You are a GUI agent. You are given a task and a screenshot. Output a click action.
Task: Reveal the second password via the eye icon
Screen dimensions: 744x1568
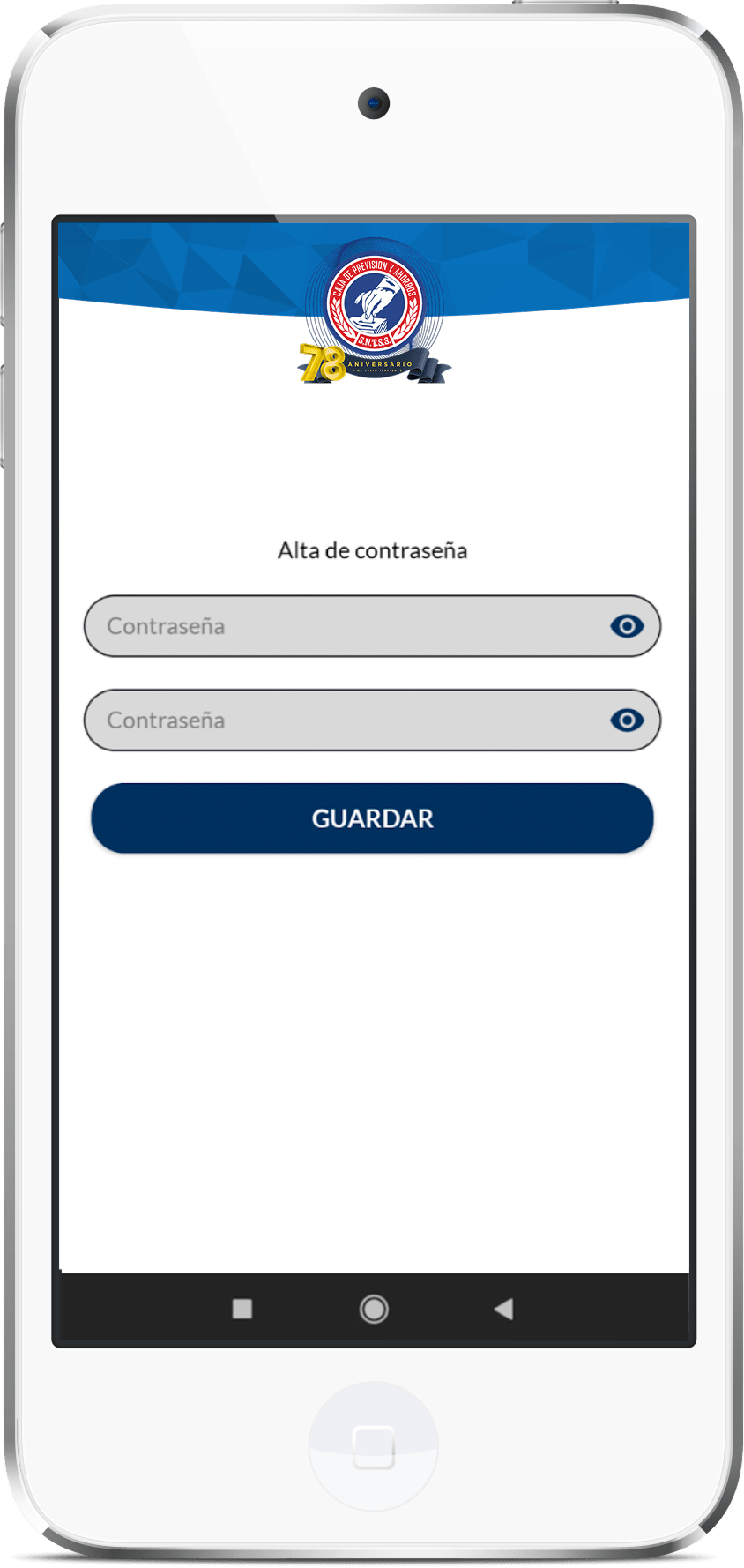(x=627, y=721)
